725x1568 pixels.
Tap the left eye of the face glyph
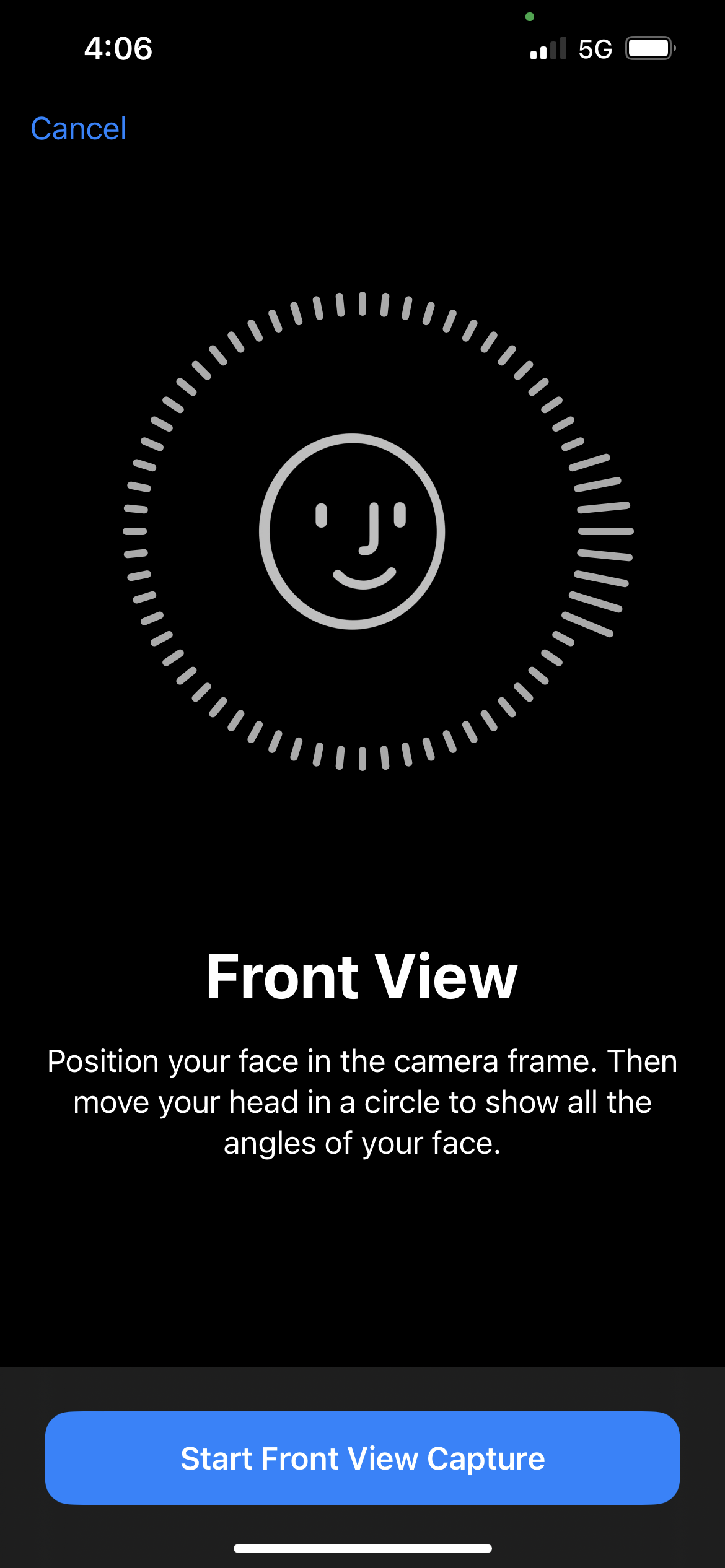pyautogui.click(x=320, y=514)
